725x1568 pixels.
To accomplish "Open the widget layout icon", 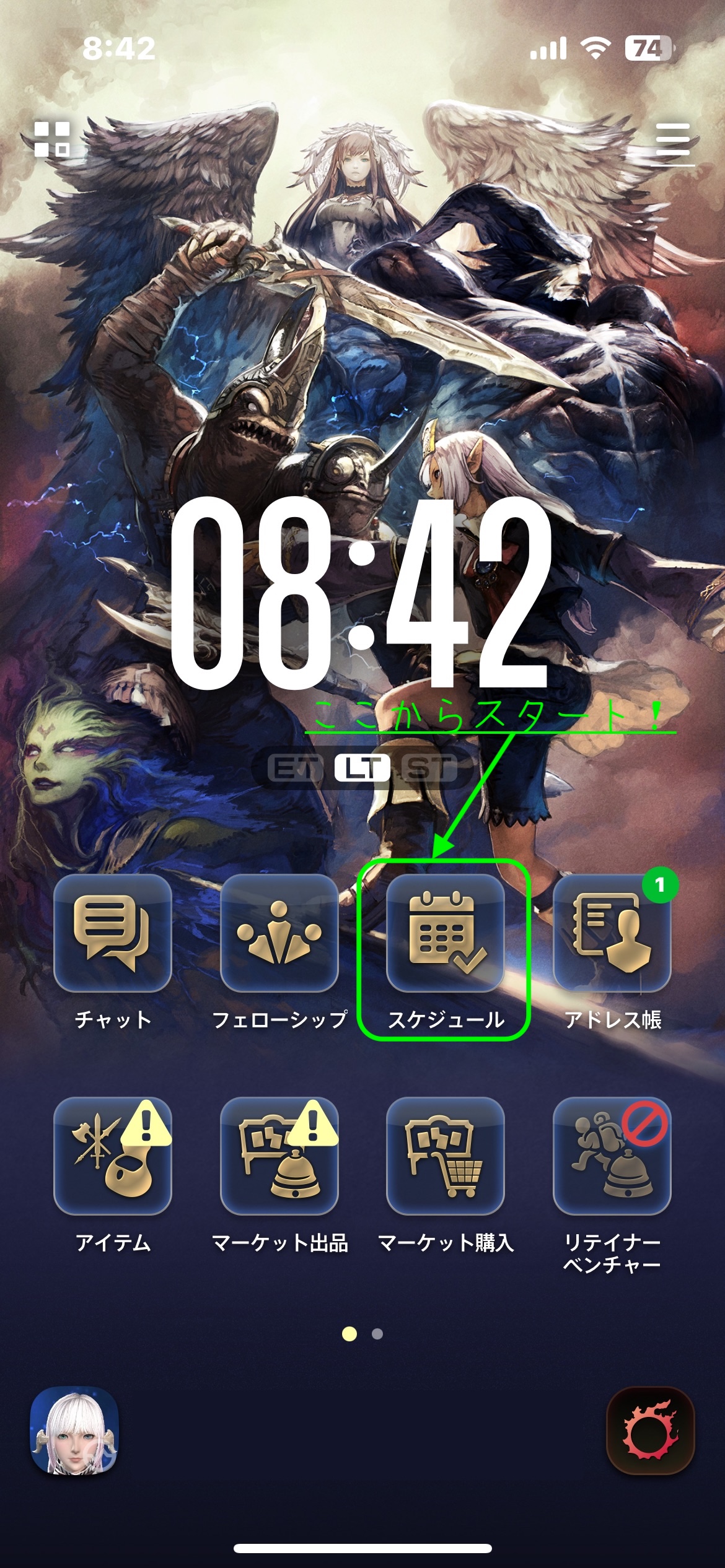I will (52, 139).
